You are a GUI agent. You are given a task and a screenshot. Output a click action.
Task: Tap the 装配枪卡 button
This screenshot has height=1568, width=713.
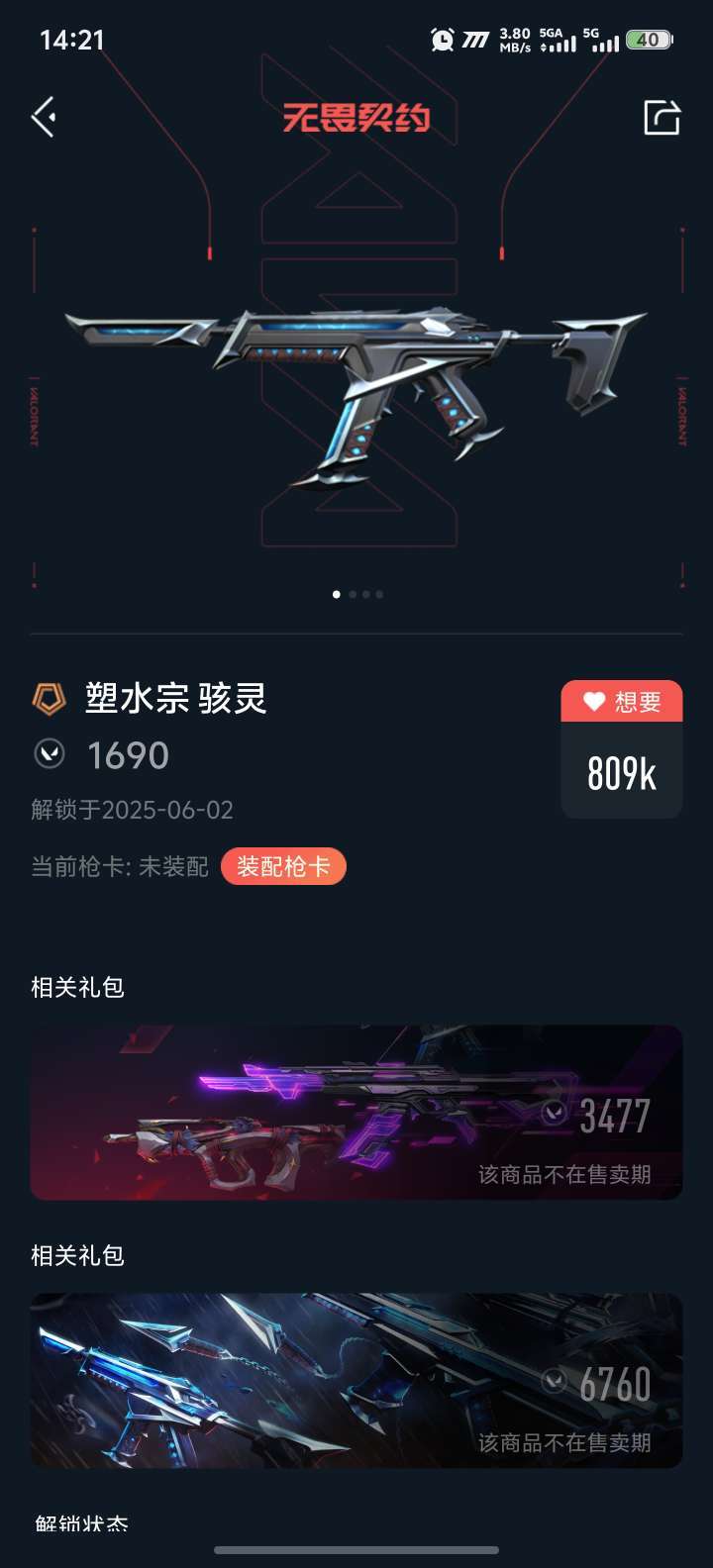283,867
